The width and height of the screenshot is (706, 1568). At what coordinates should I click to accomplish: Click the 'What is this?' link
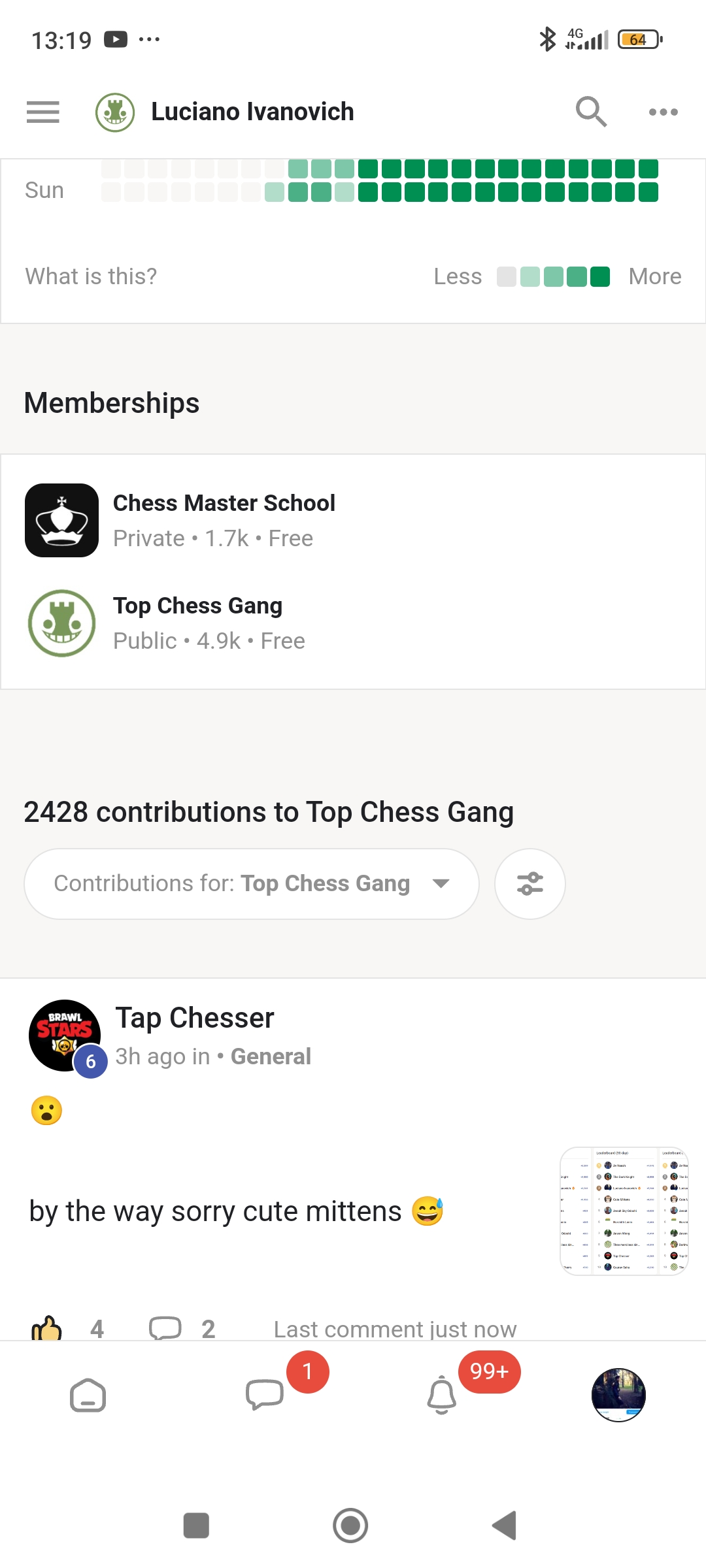coord(90,276)
